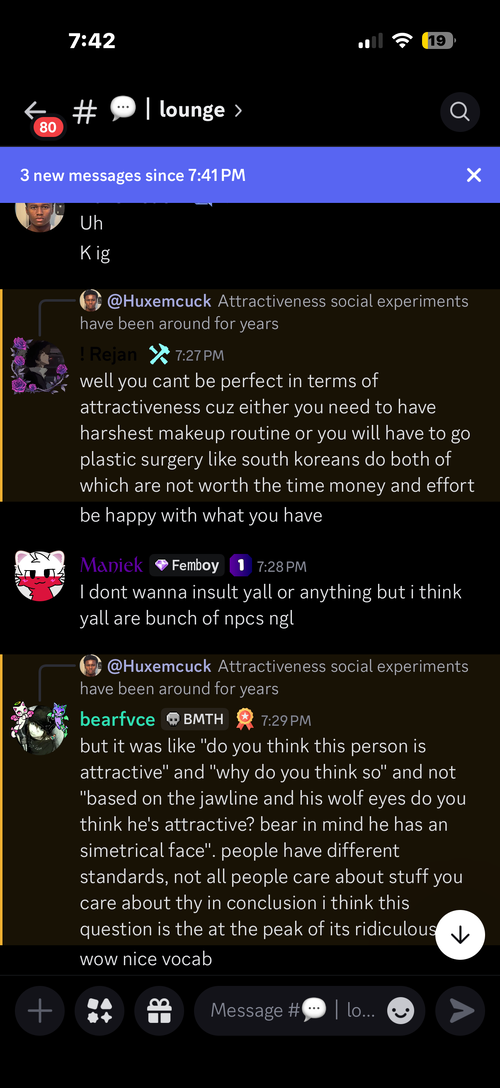Image resolution: width=500 pixels, height=1088 pixels.
Task: Open the attachment plus button
Action: 40,1011
